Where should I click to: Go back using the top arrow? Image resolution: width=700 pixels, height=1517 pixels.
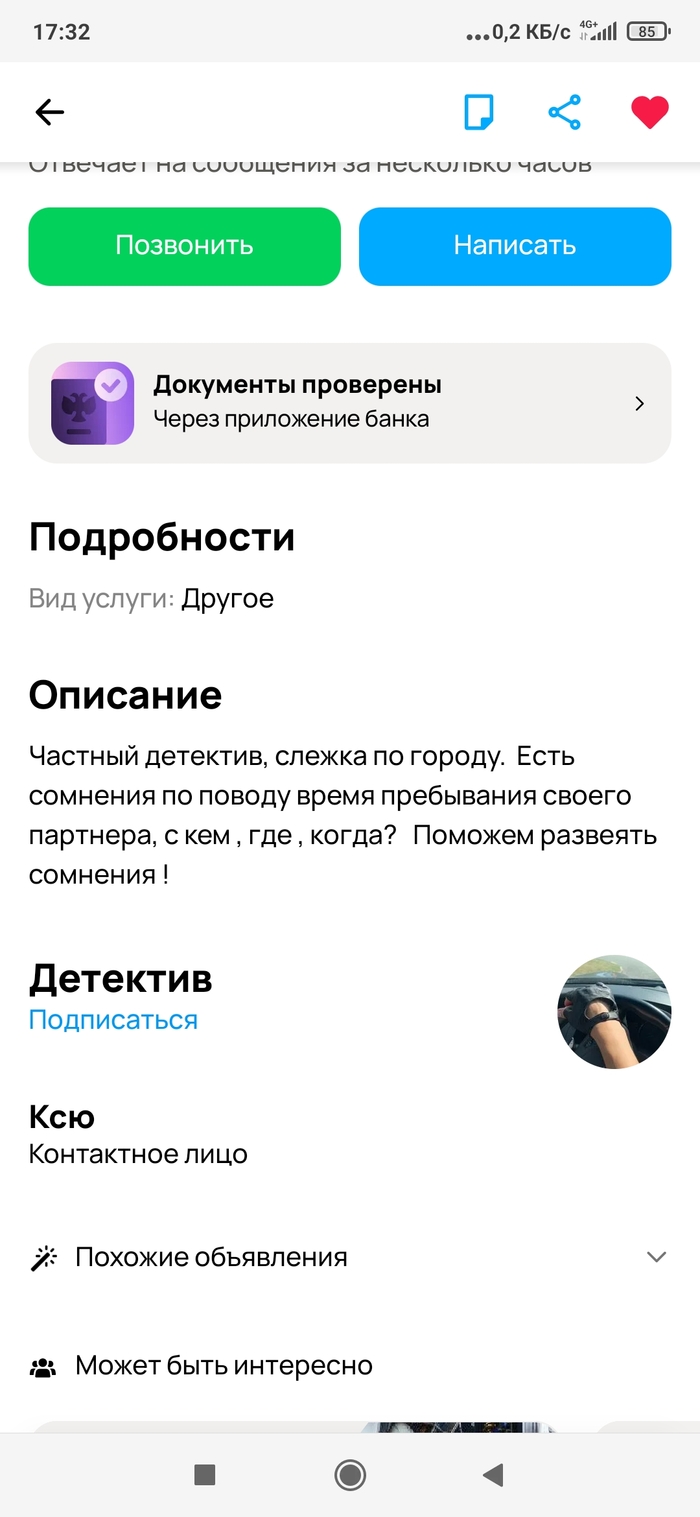(x=50, y=113)
